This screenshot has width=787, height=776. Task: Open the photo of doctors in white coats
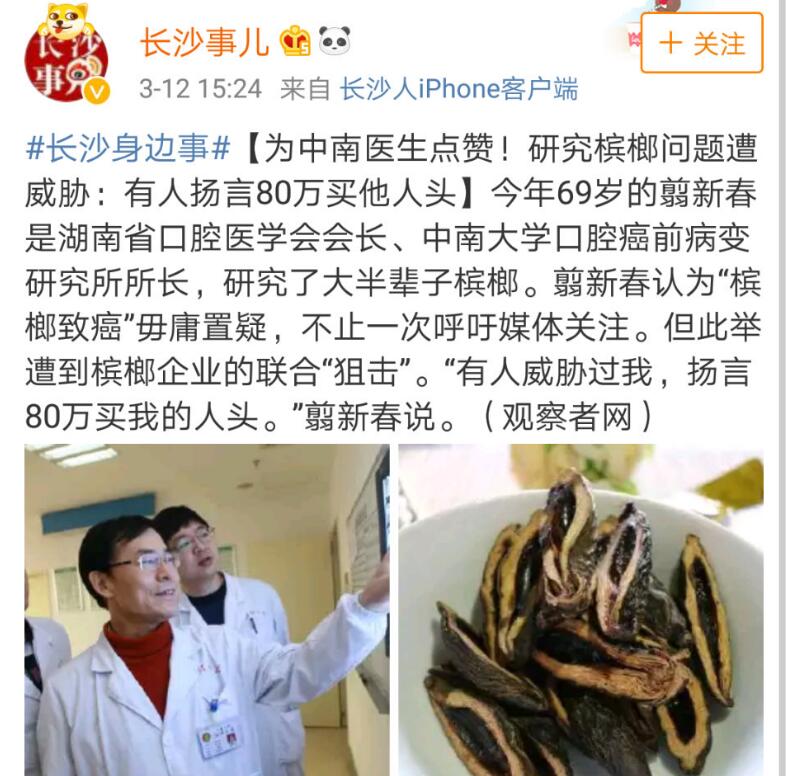(207, 610)
